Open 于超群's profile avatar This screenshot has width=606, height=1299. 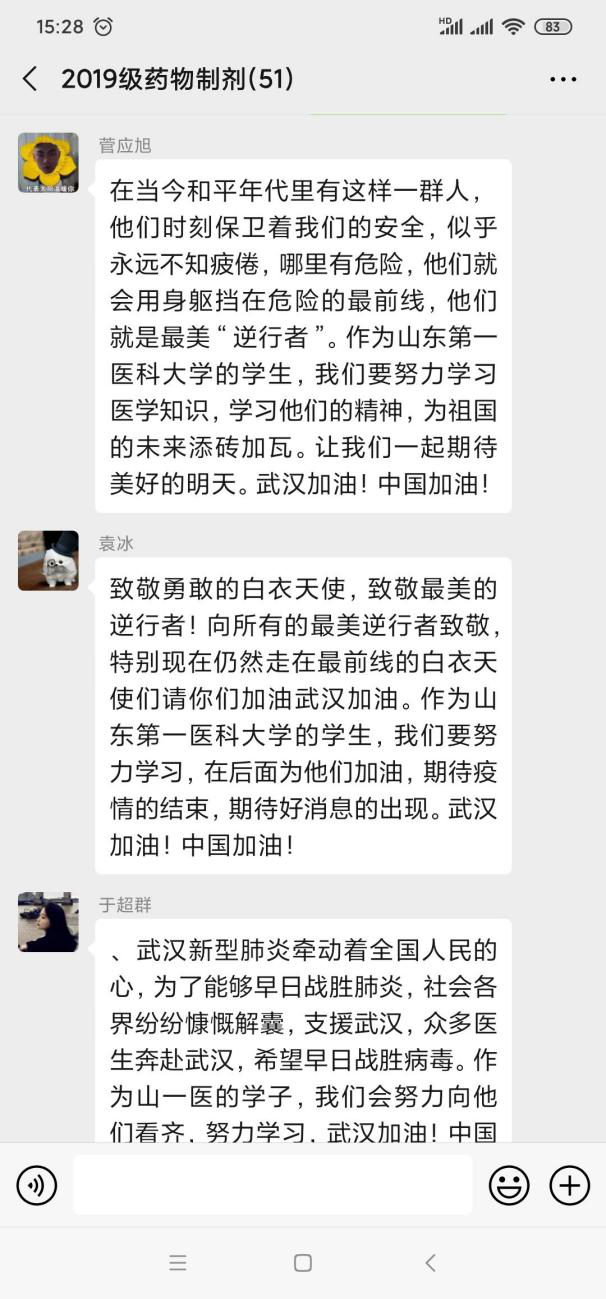(x=48, y=922)
